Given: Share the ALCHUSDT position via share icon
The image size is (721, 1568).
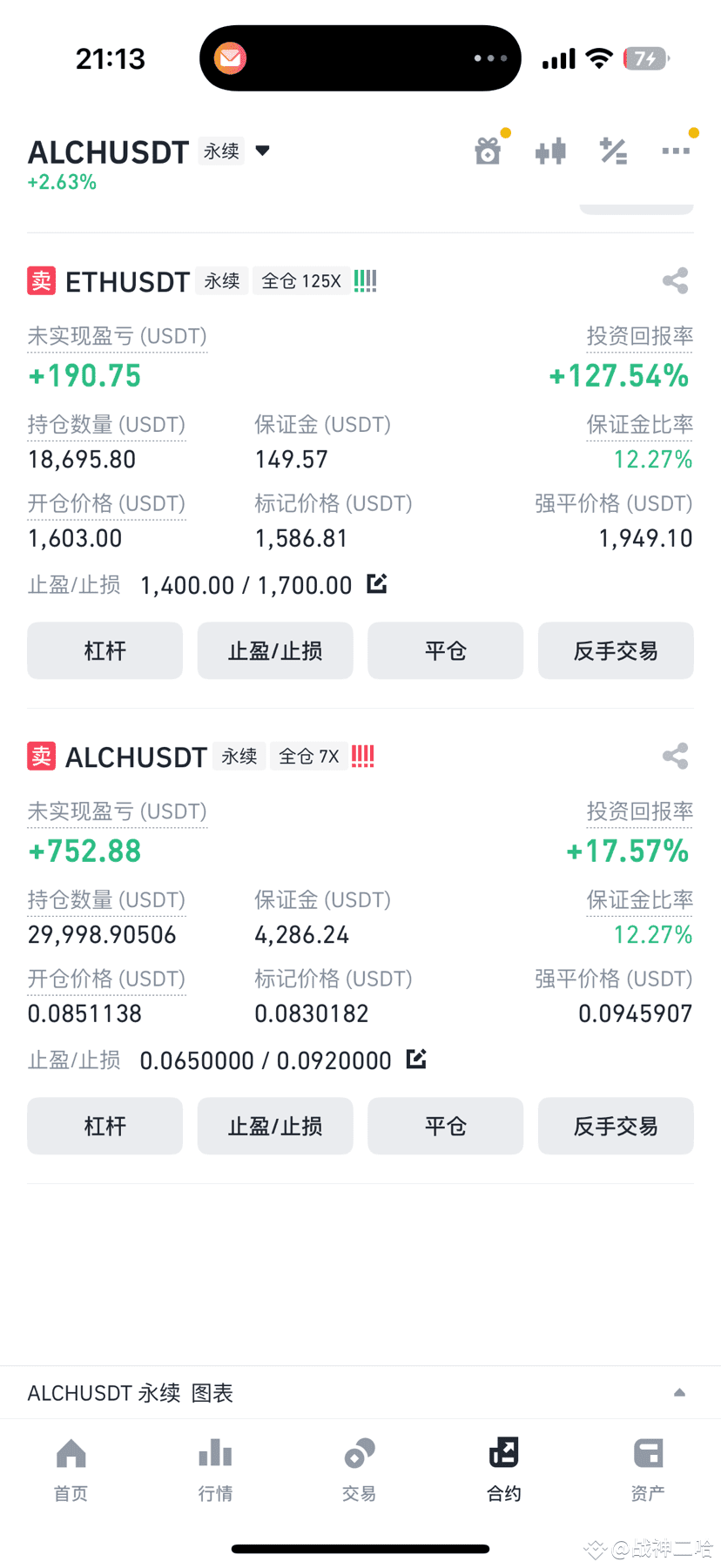Looking at the screenshot, I should [x=675, y=756].
